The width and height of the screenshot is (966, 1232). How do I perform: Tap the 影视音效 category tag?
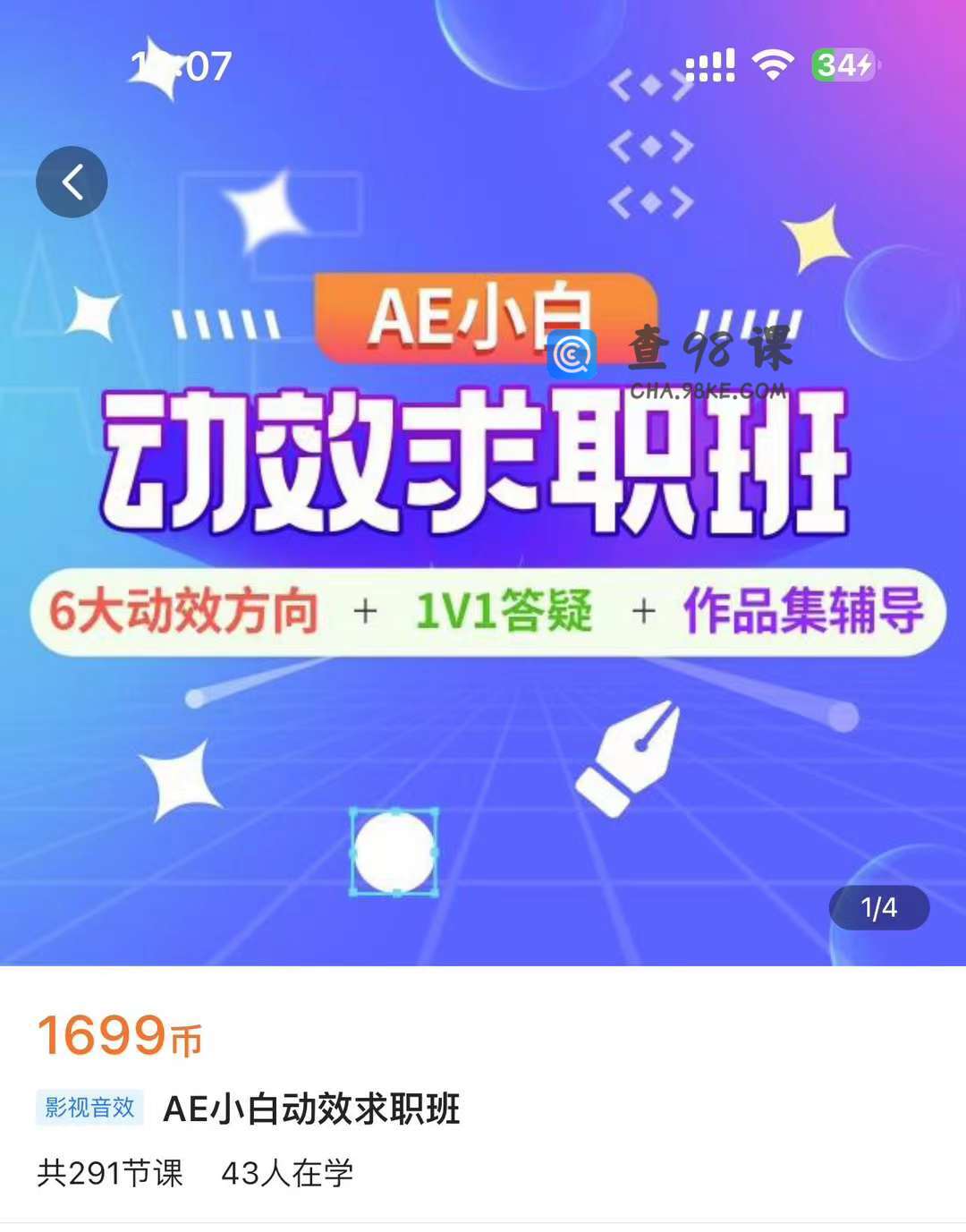[x=89, y=1108]
